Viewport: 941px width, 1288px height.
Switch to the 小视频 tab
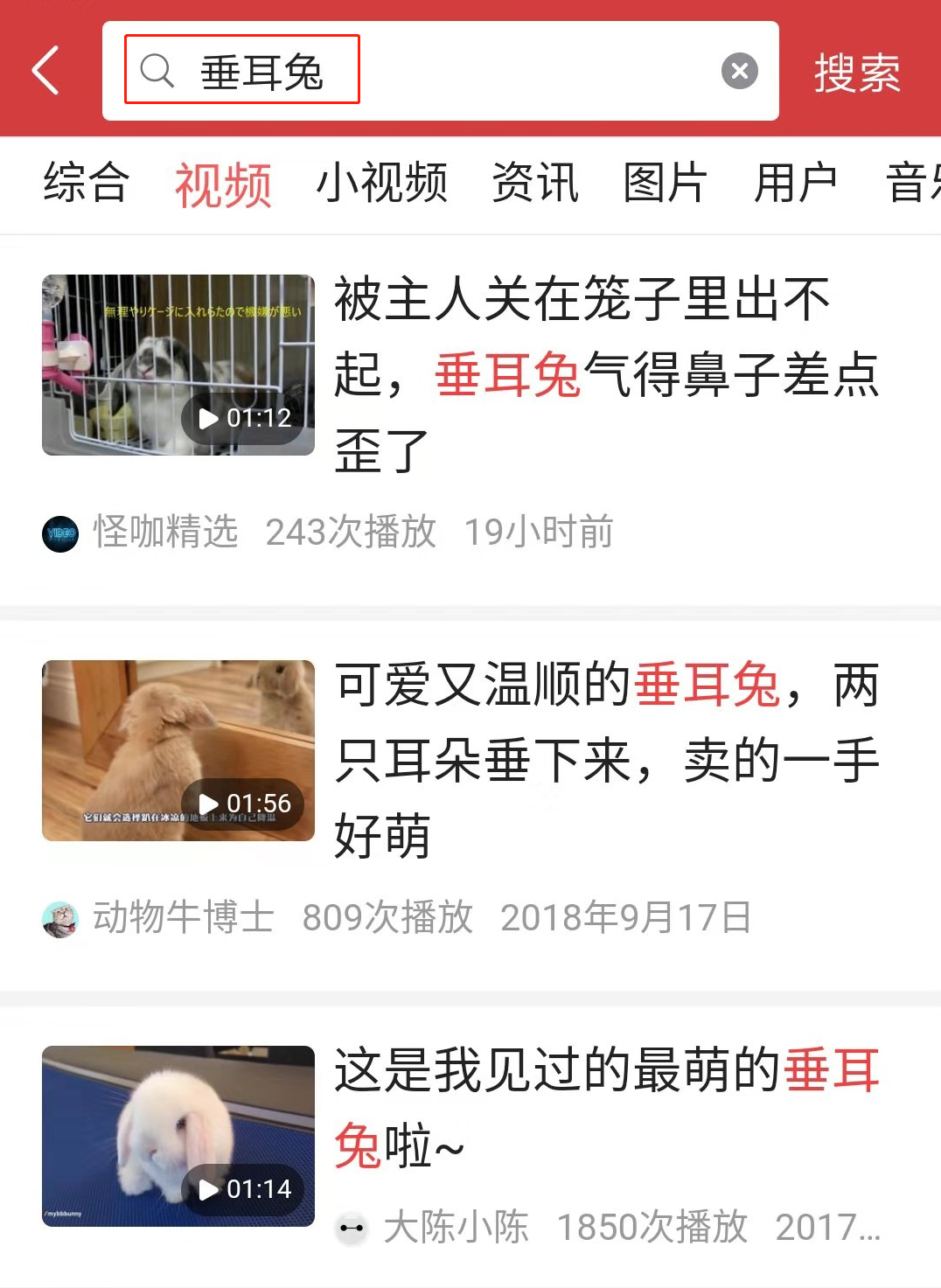coord(381,184)
